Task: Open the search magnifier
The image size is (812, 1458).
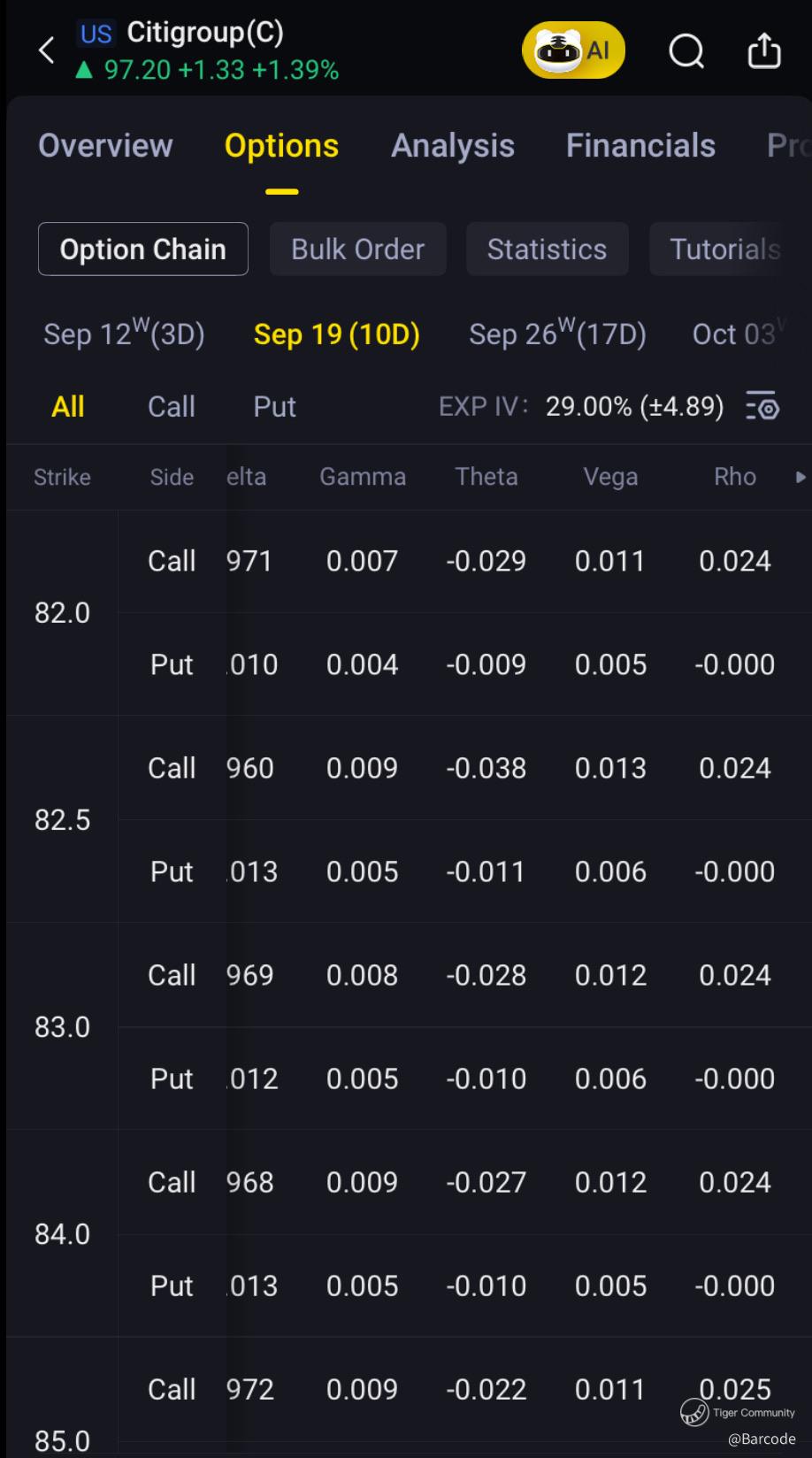Action: click(x=686, y=50)
